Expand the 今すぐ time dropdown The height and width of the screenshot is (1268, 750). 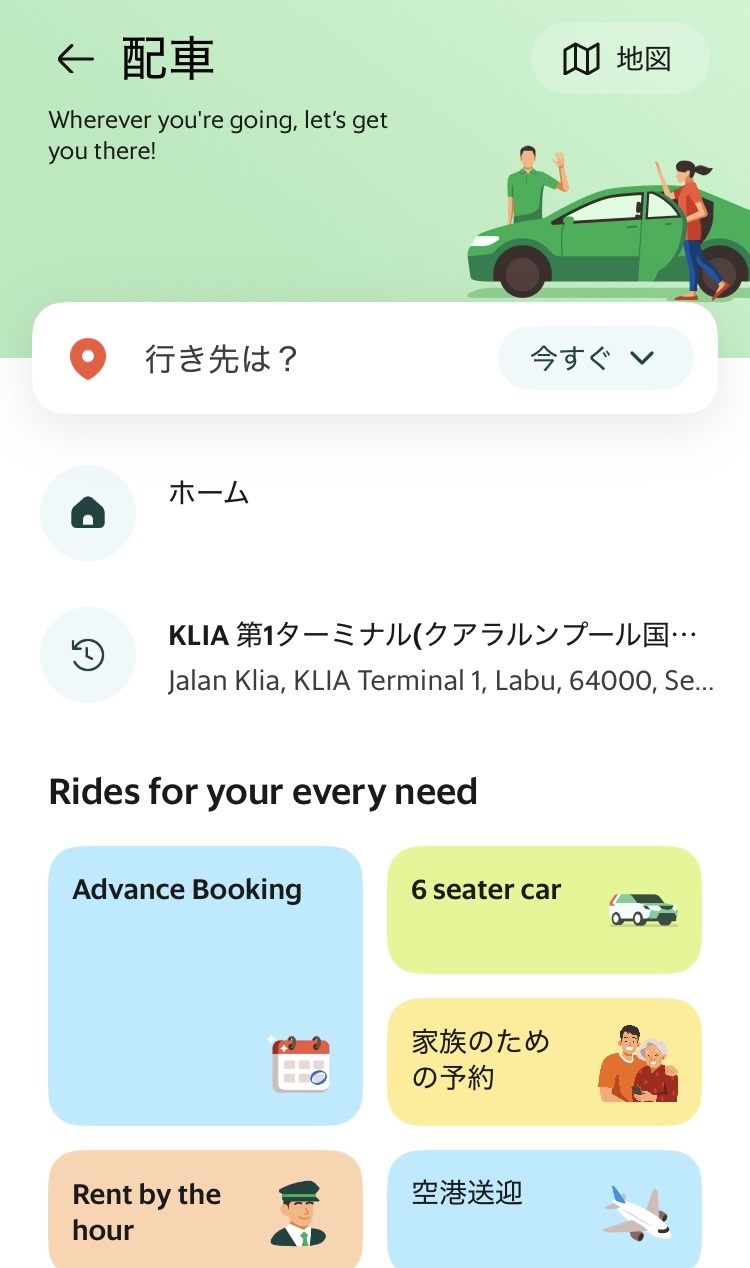pyautogui.click(x=596, y=358)
